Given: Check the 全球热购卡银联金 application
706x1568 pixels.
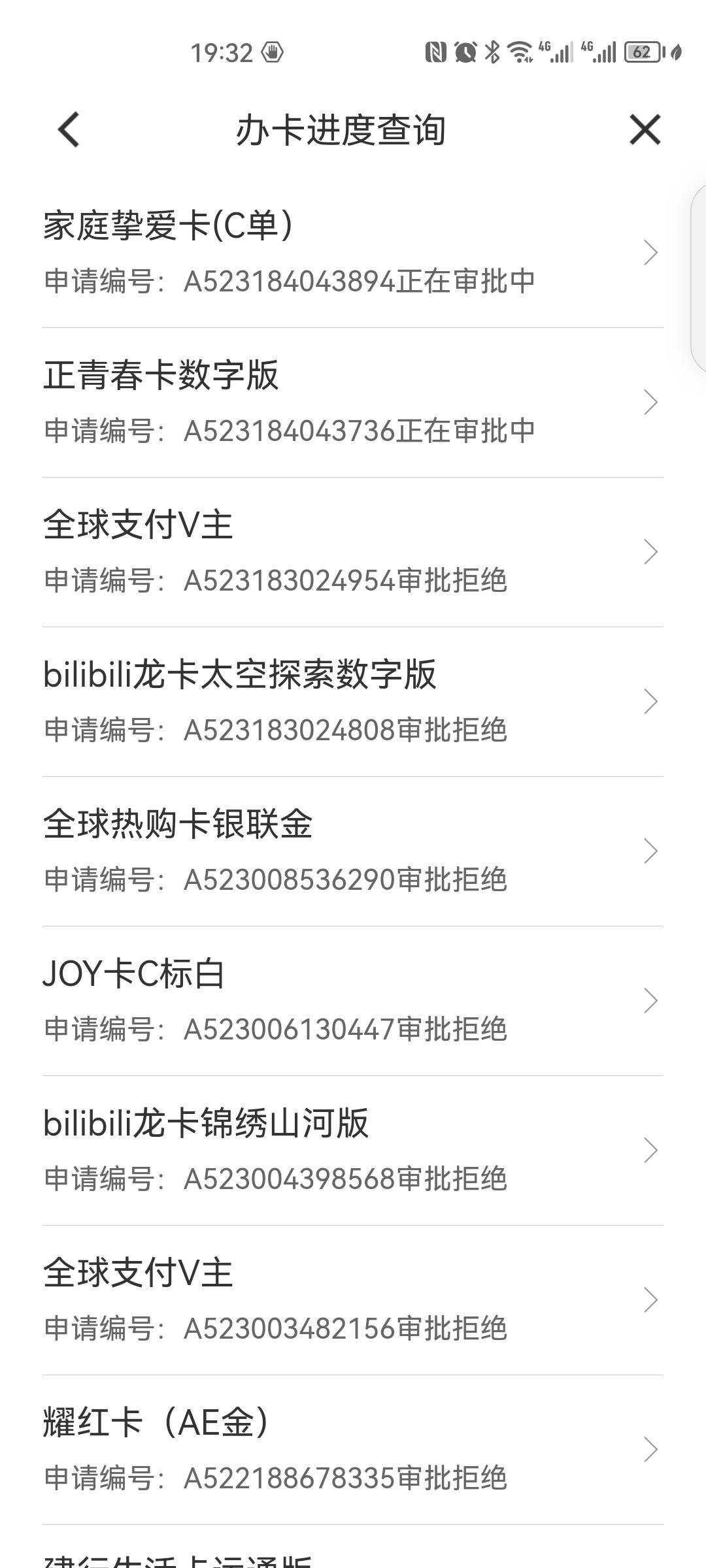Looking at the screenshot, I should (x=353, y=851).
